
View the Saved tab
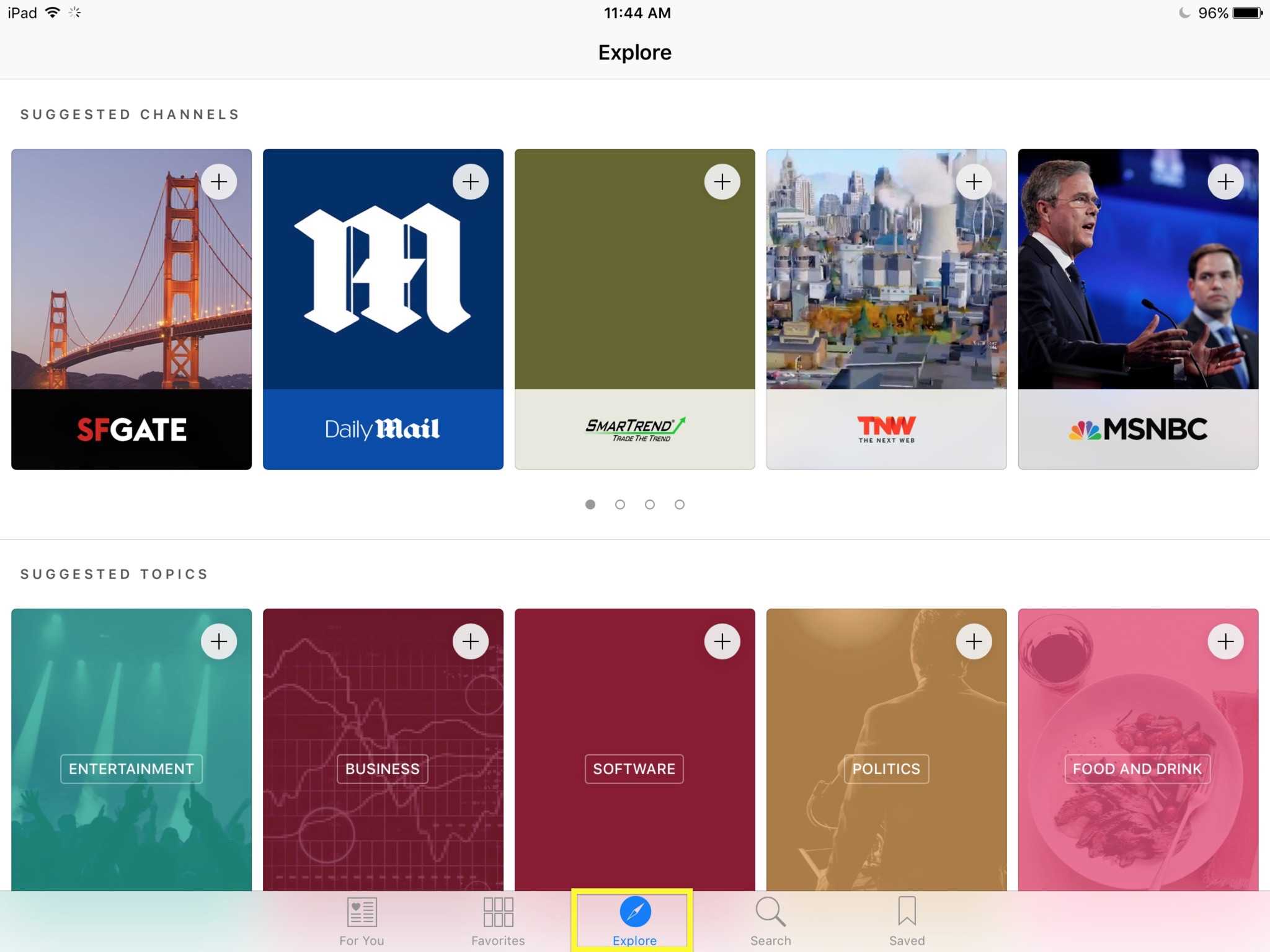coord(907,921)
